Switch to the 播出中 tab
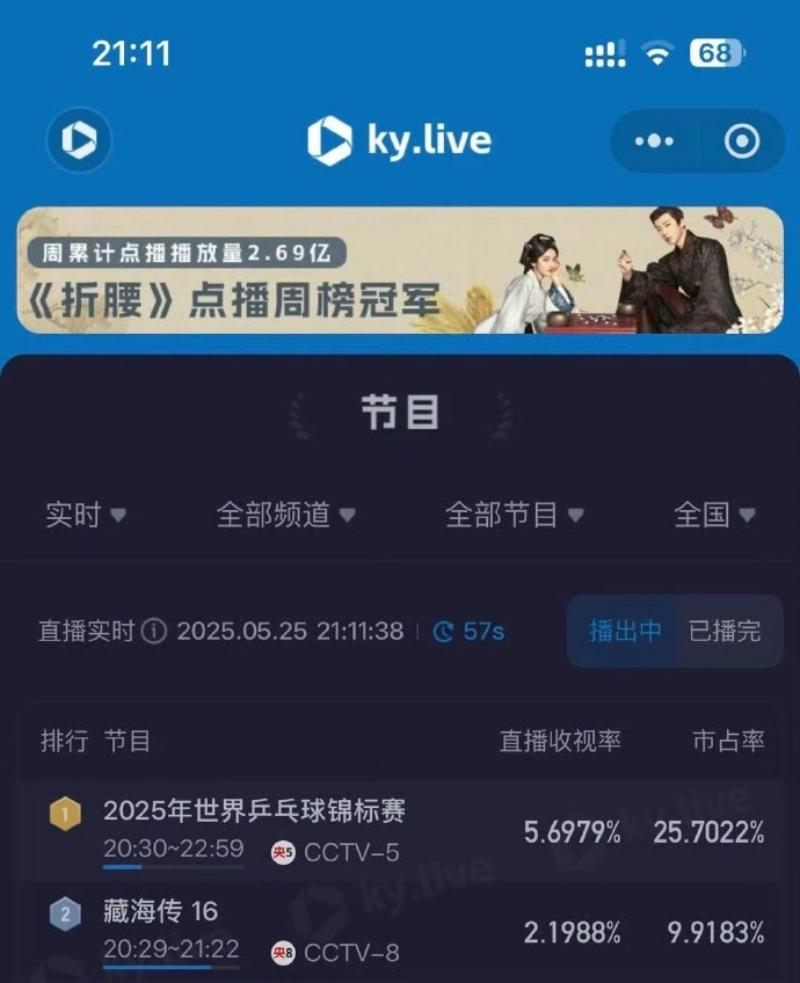800x983 pixels. pyautogui.click(x=625, y=631)
